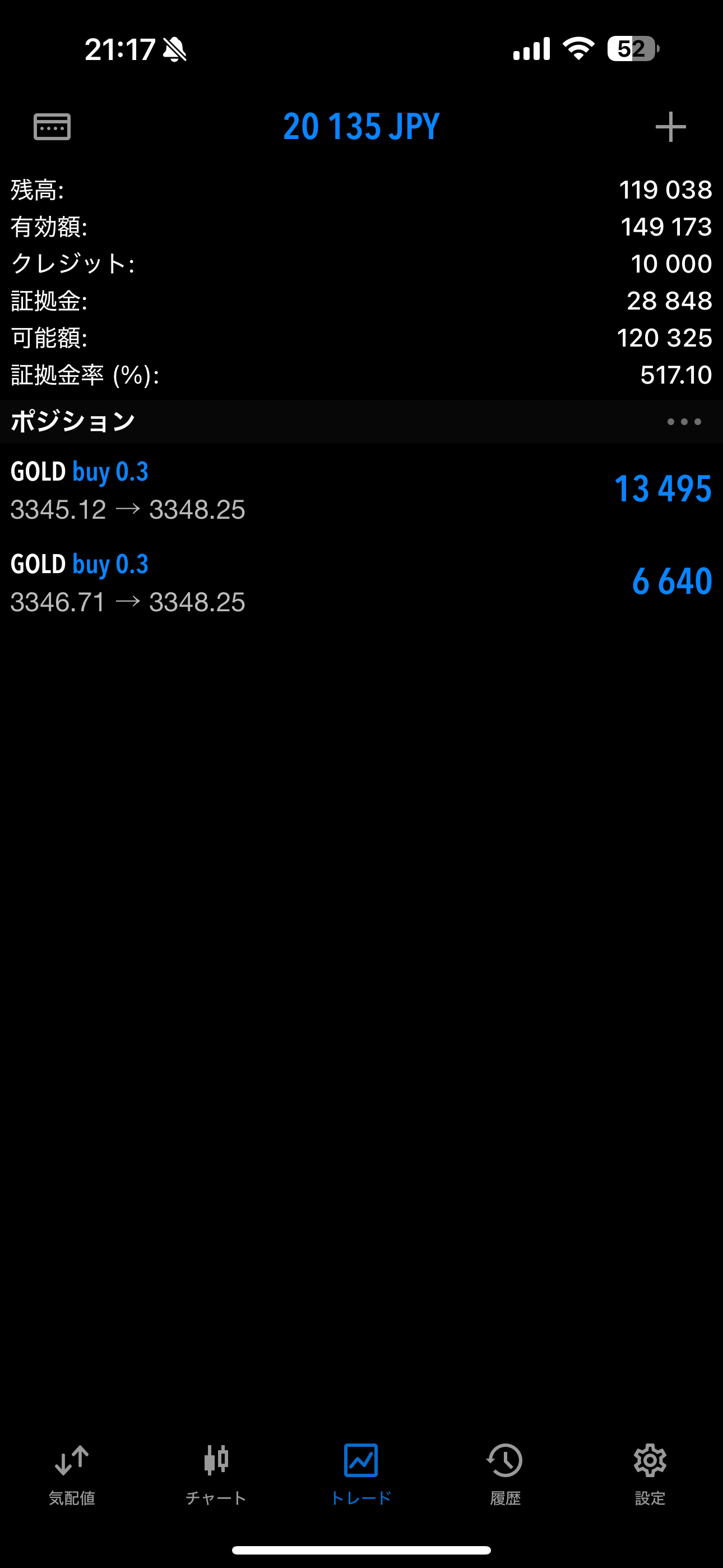The height and width of the screenshot is (1568, 723).
Task: Open the GOLD buy position at 3345.12
Action: 361,490
